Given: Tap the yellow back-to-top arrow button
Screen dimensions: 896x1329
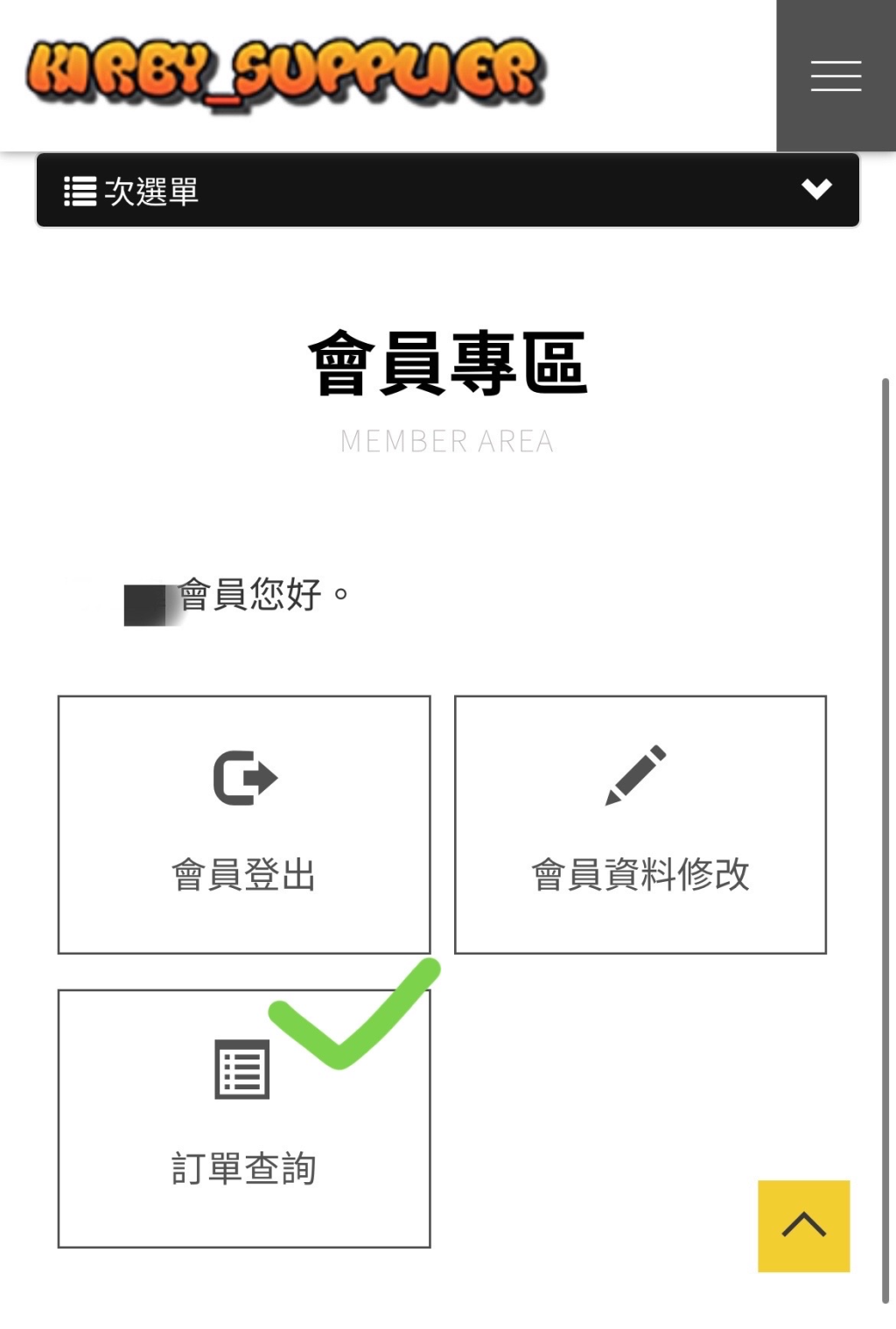Looking at the screenshot, I should point(803,1225).
